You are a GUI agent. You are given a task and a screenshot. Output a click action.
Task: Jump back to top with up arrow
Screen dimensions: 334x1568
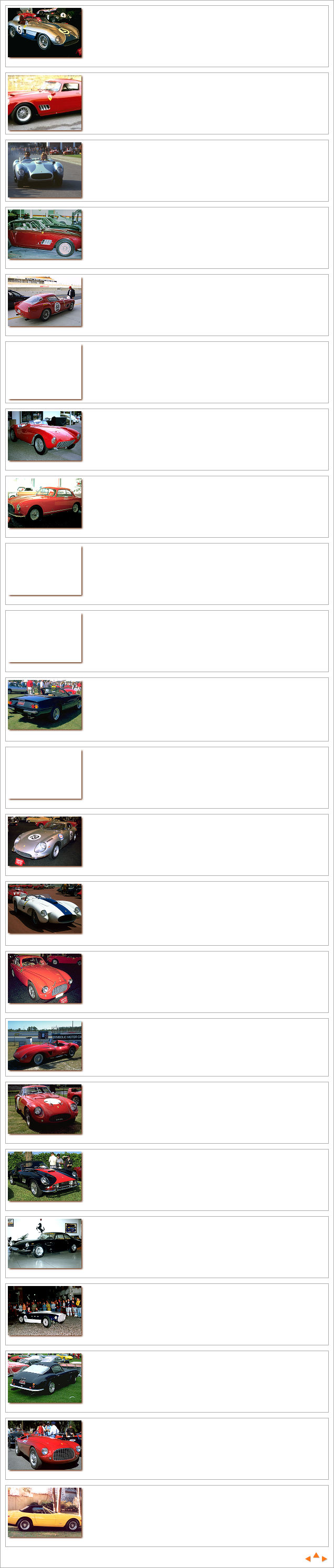(x=316, y=1555)
